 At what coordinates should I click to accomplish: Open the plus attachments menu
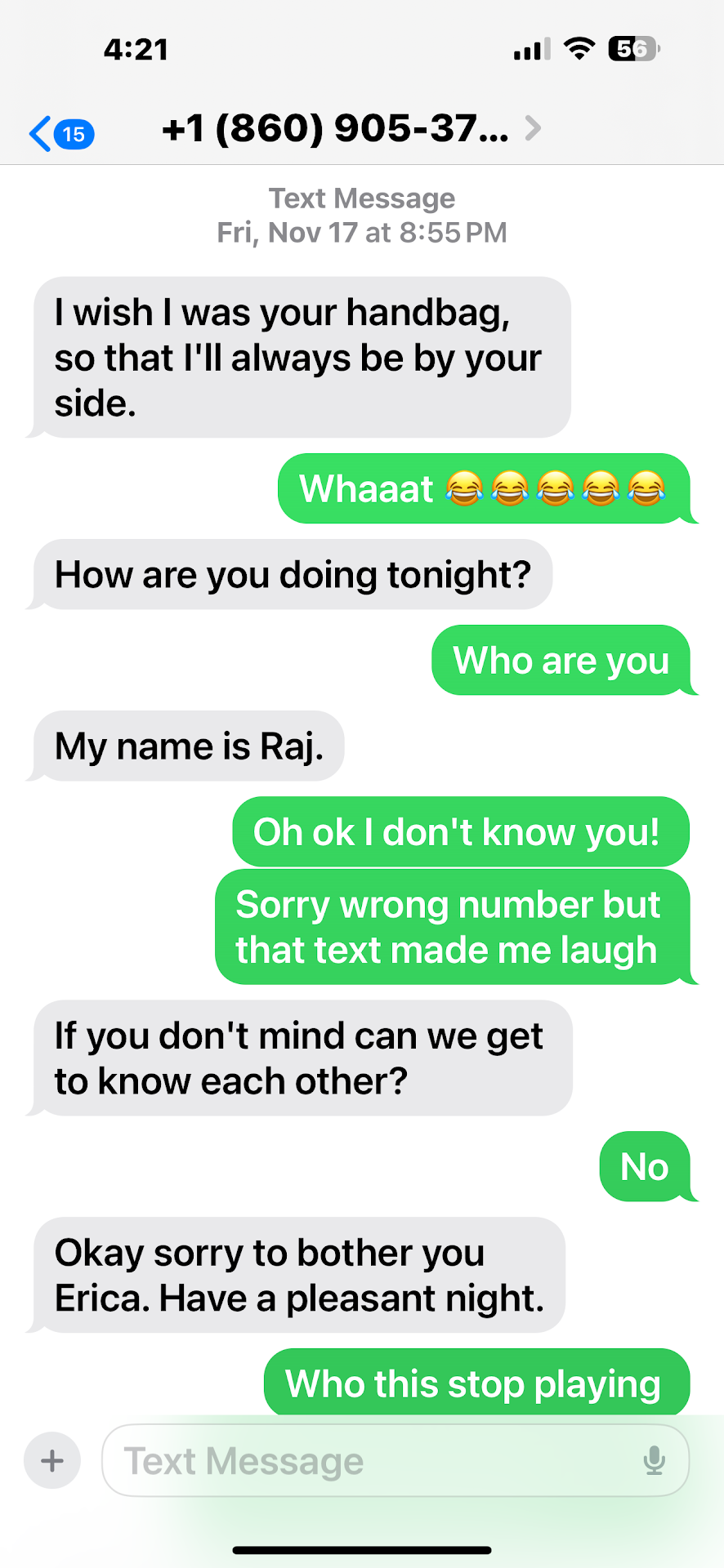tap(52, 1460)
